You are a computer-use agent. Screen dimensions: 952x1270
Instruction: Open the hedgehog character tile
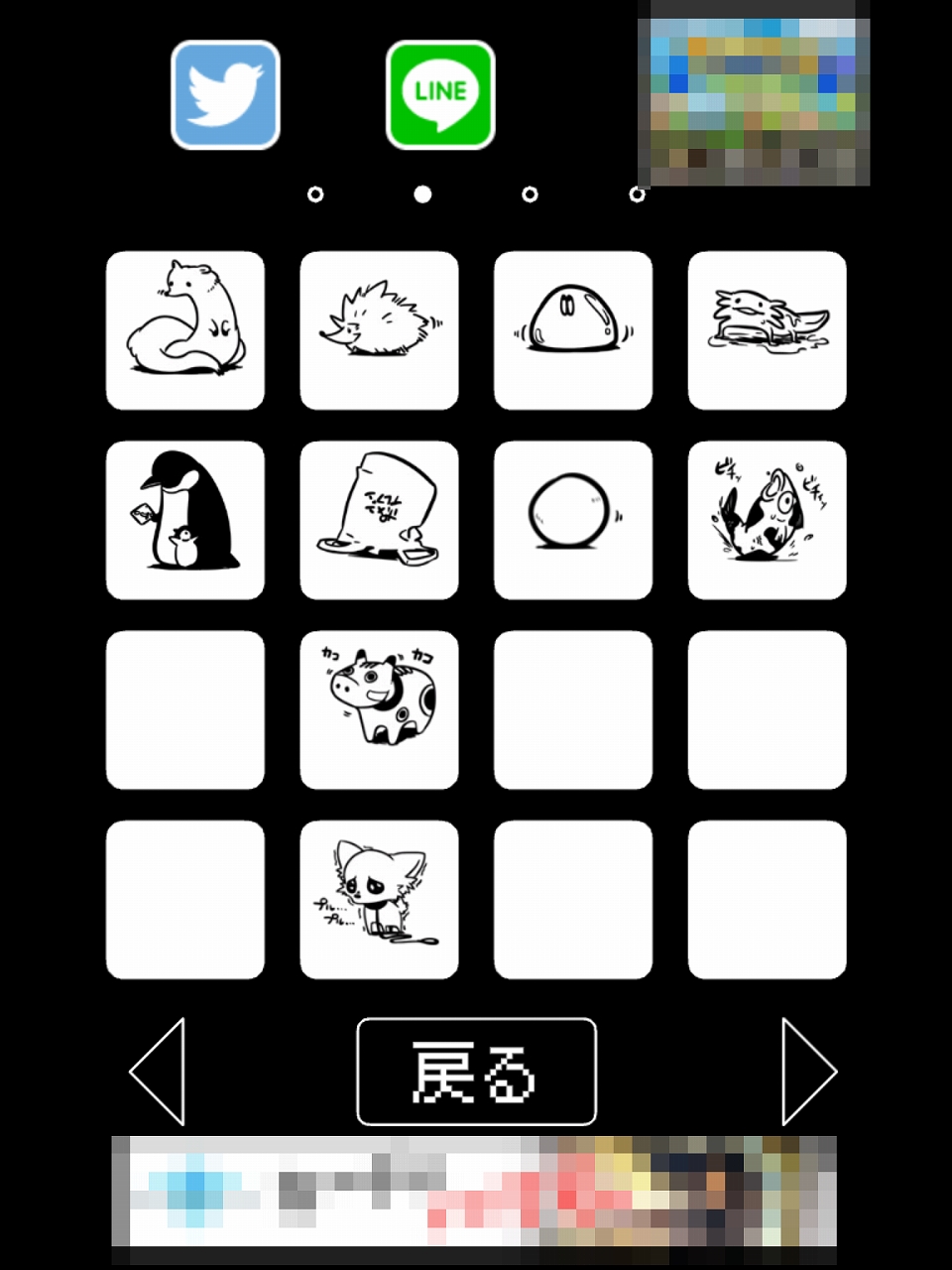(379, 330)
